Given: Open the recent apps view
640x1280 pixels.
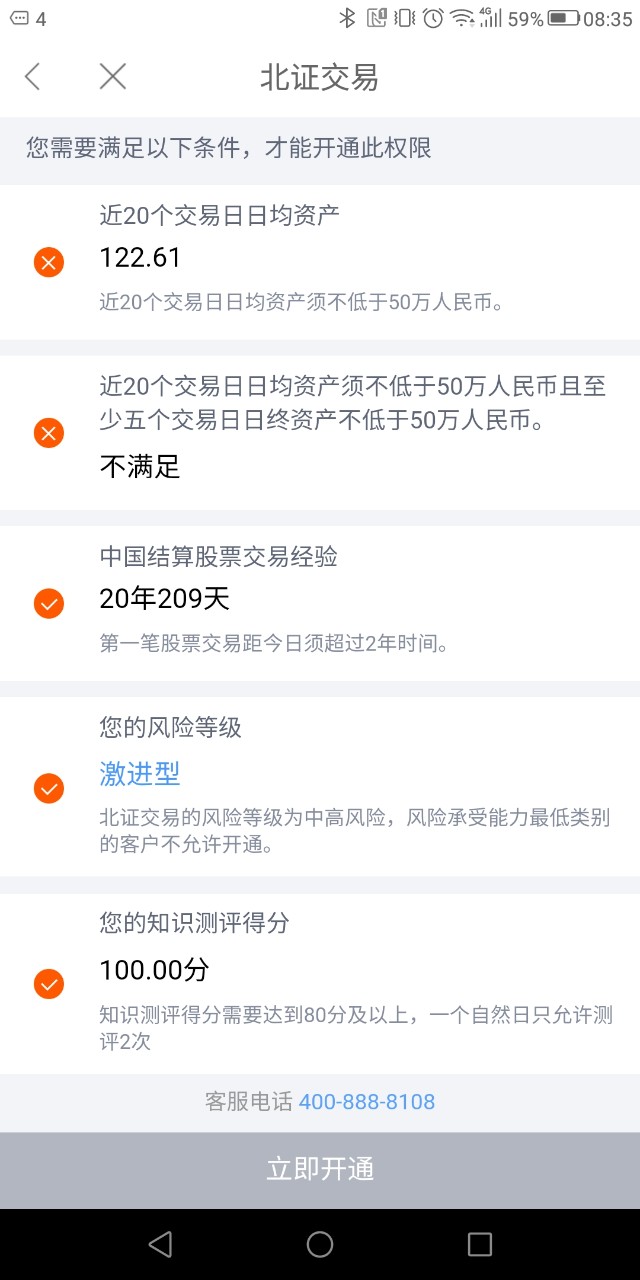Looking at the screenshot, I should point(480,1244).
